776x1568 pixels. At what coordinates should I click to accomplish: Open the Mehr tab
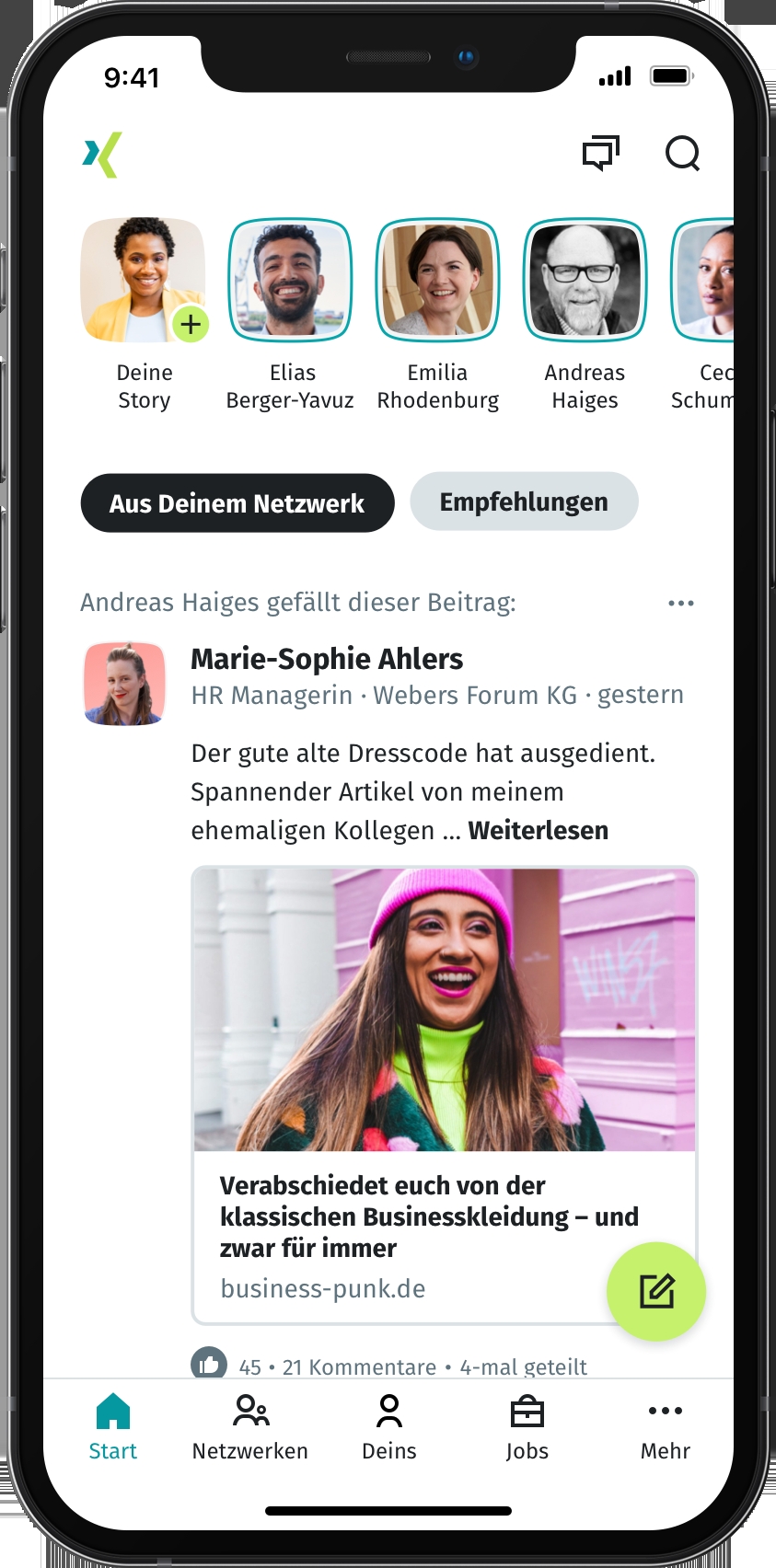[665, 1428]
